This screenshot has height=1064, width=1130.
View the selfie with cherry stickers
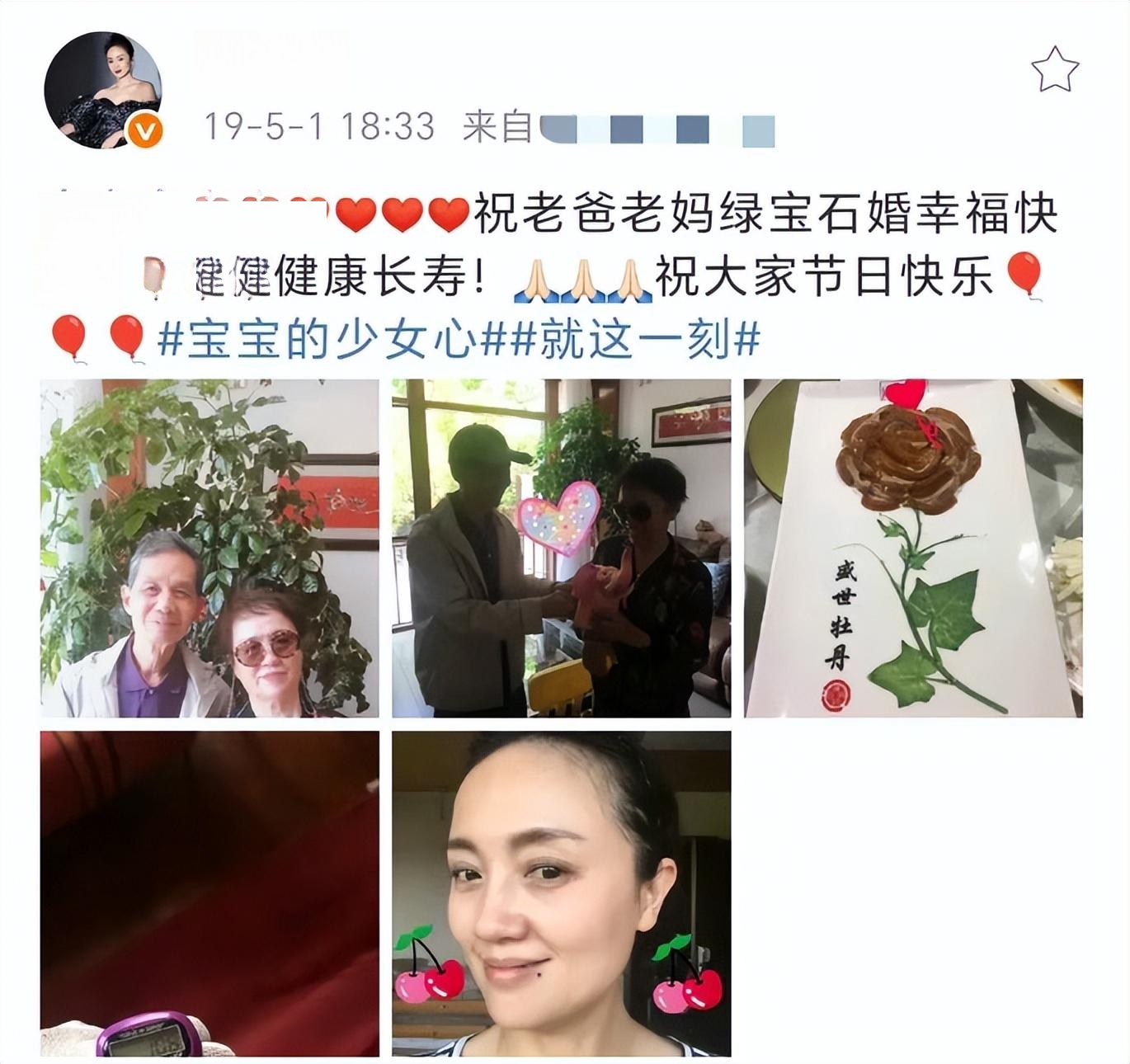pos(561,893)
